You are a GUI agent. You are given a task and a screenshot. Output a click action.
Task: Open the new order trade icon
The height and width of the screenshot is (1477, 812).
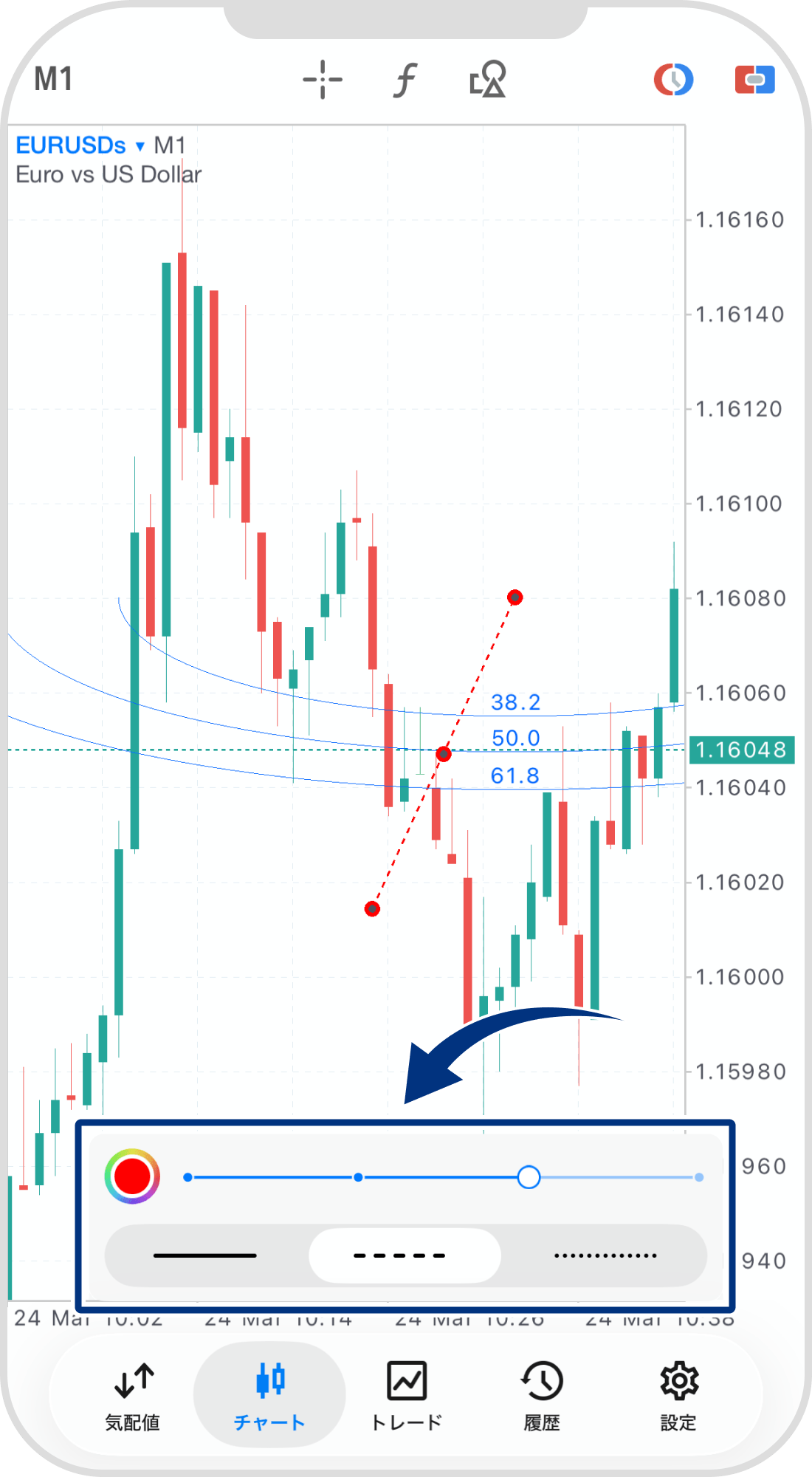click(754, 80)
